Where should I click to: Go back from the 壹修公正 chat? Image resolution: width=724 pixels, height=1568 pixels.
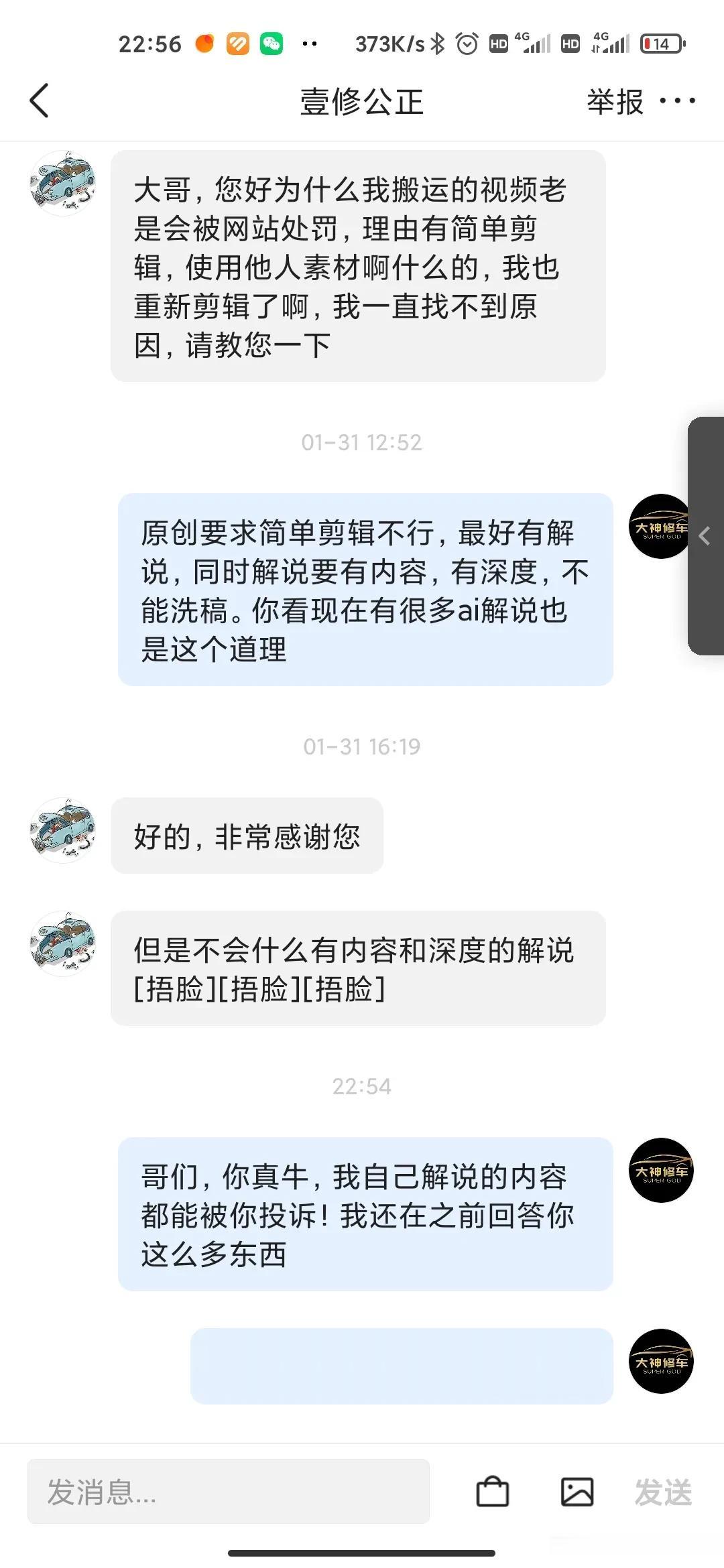point(40,101)
